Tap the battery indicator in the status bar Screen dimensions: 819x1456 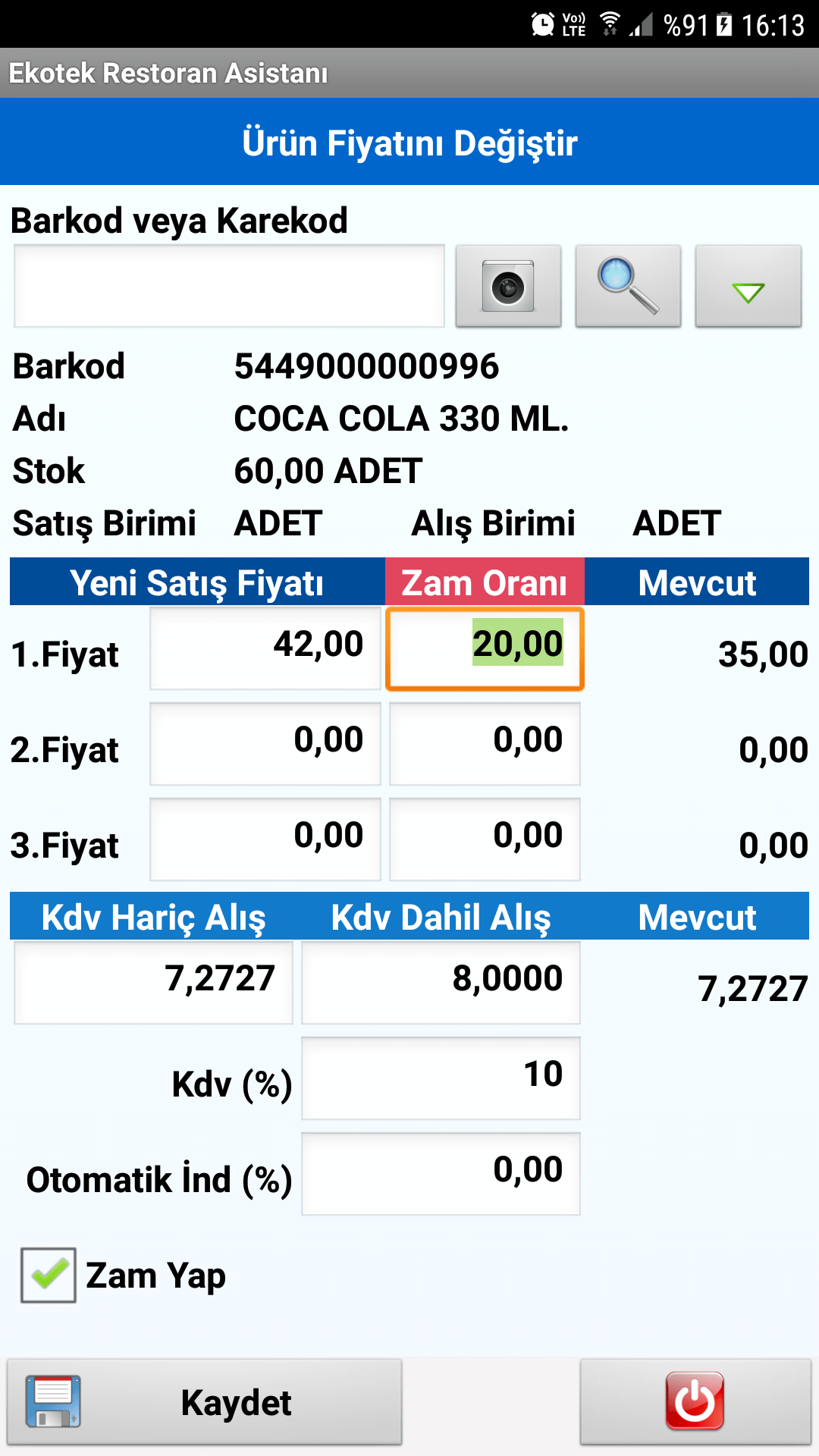coord(724,23)
